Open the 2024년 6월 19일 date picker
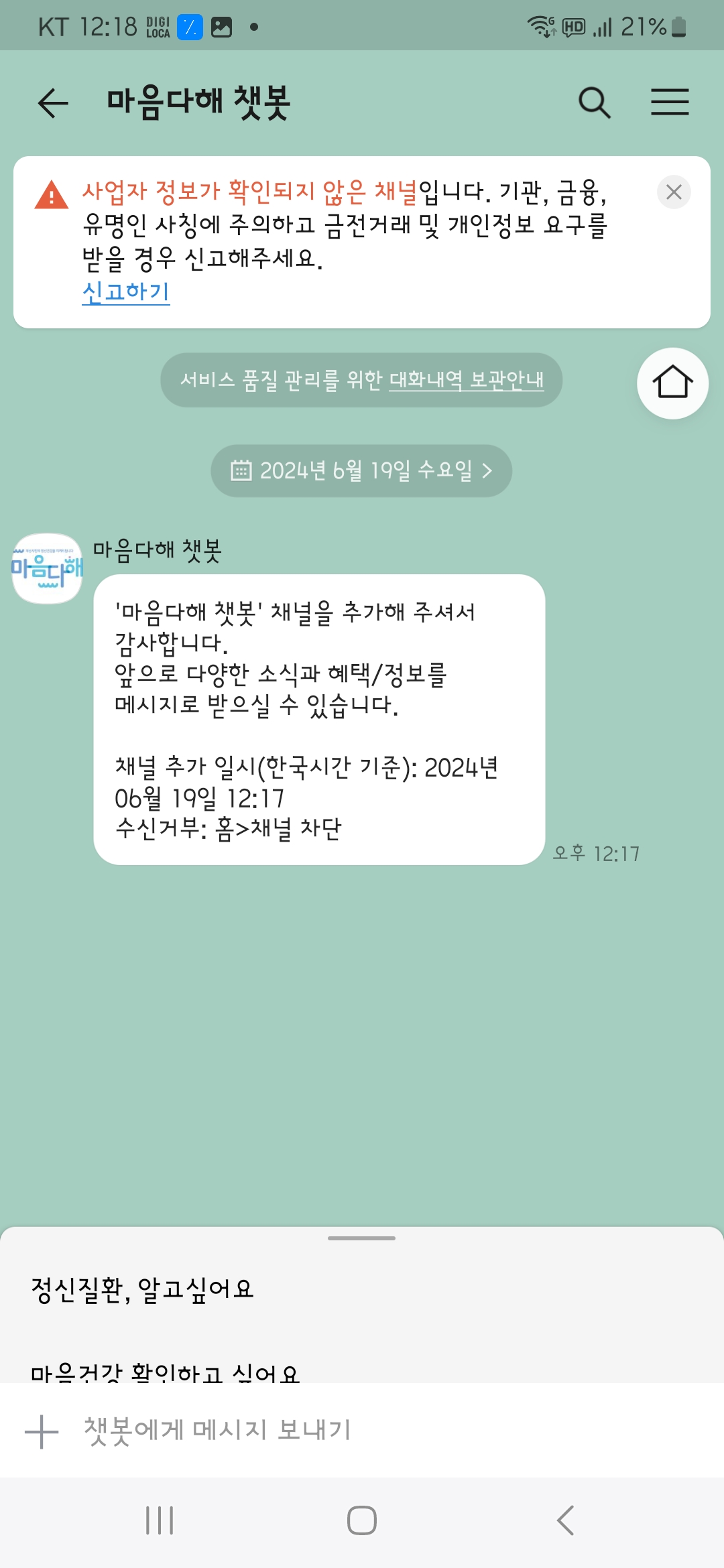The image size is (724, 1568). coord(361,470)
